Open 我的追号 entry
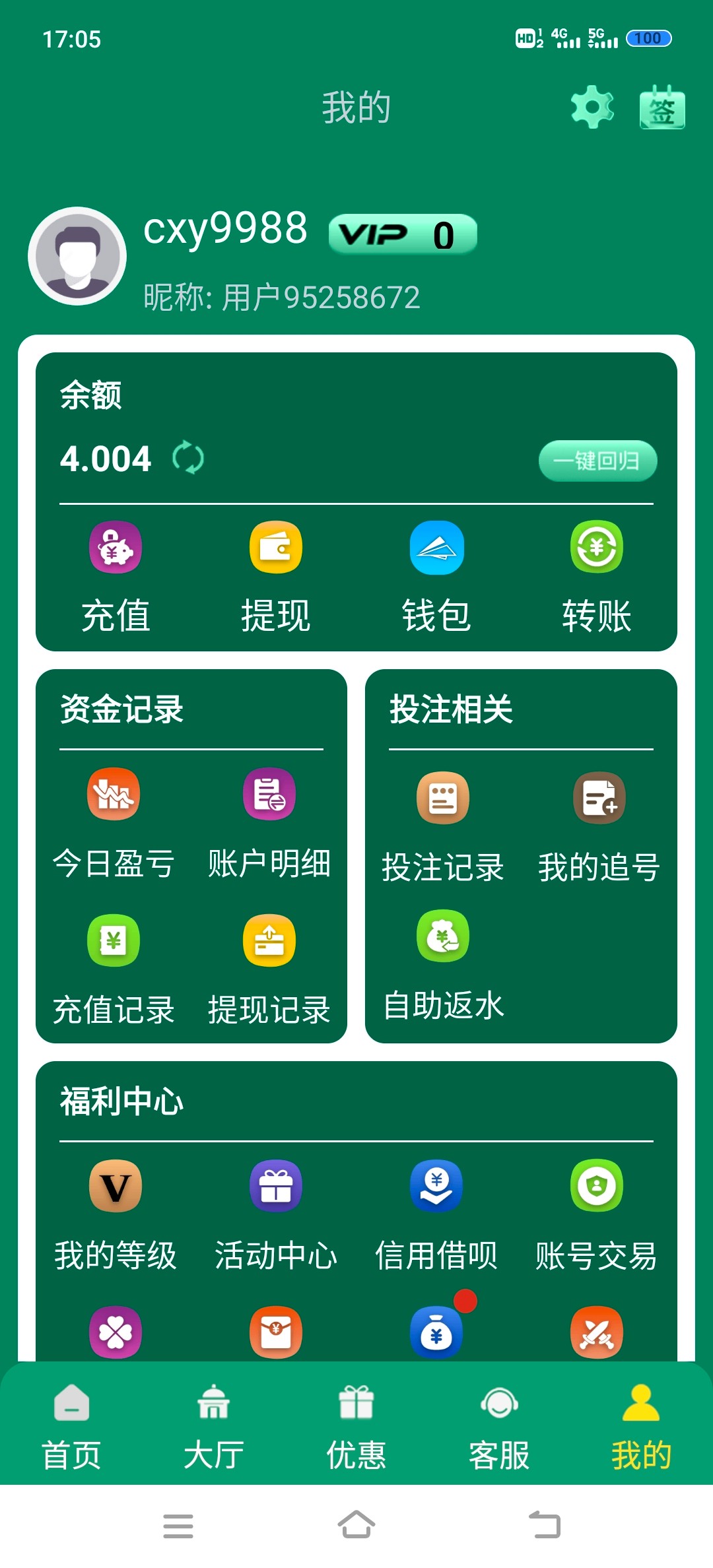 coord(599,827)
